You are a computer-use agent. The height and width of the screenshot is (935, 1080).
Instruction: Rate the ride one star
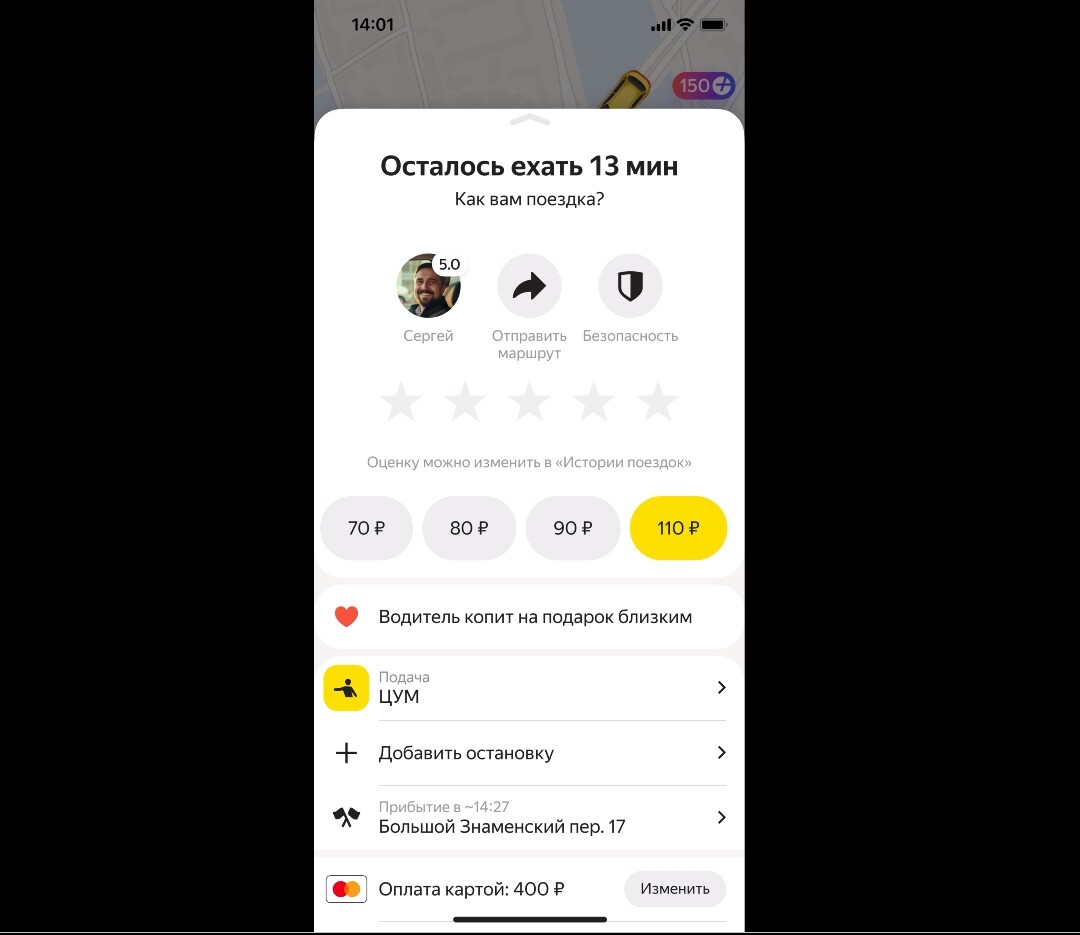tap(401, 402)
